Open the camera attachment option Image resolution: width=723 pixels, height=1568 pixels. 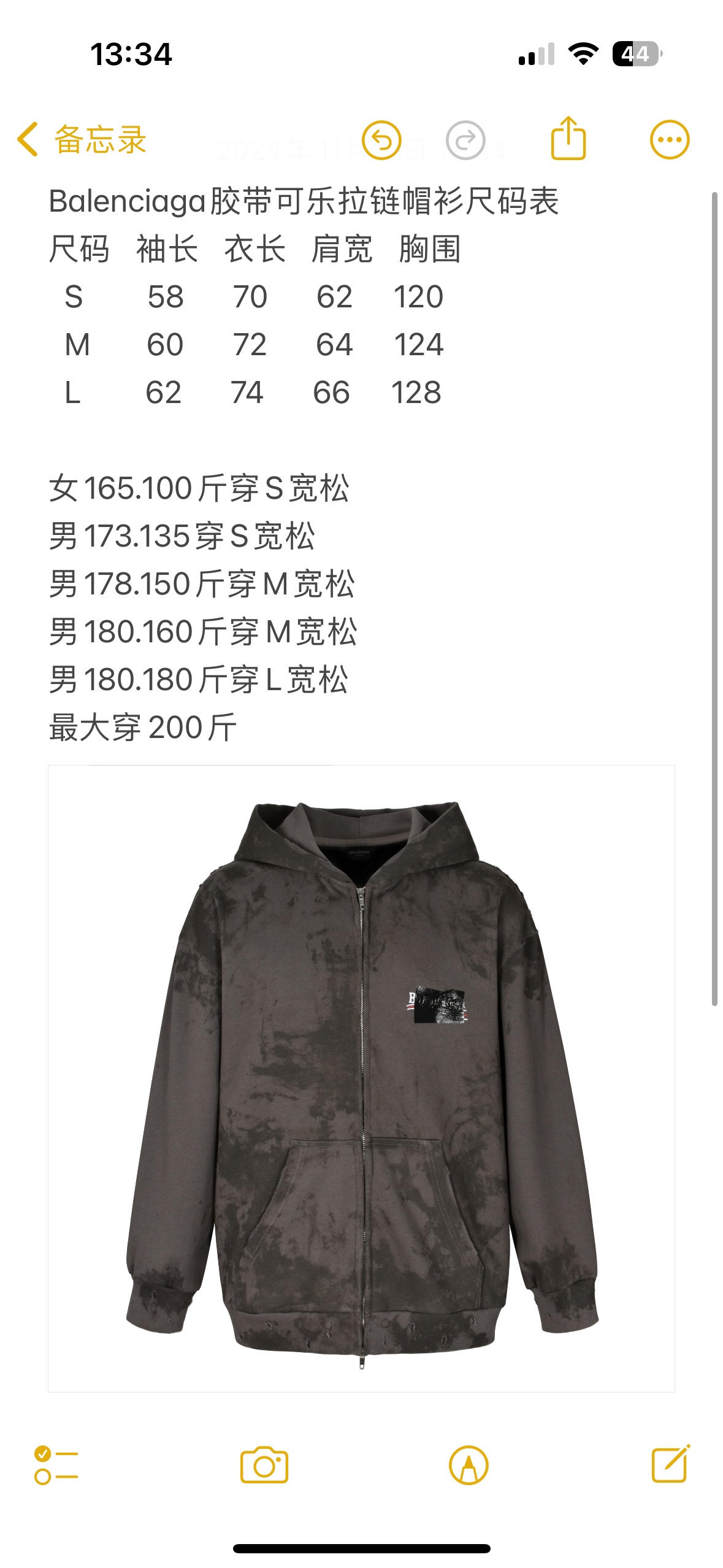(x=264, y=1466)
